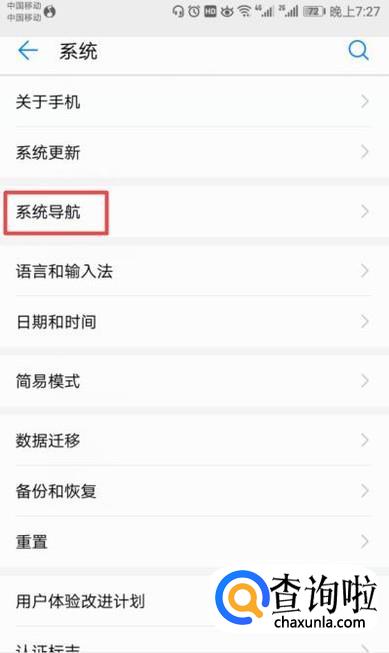Select 系统导航 option
The width and height of the screenshot is (389, 653).
tap(194, 212)
